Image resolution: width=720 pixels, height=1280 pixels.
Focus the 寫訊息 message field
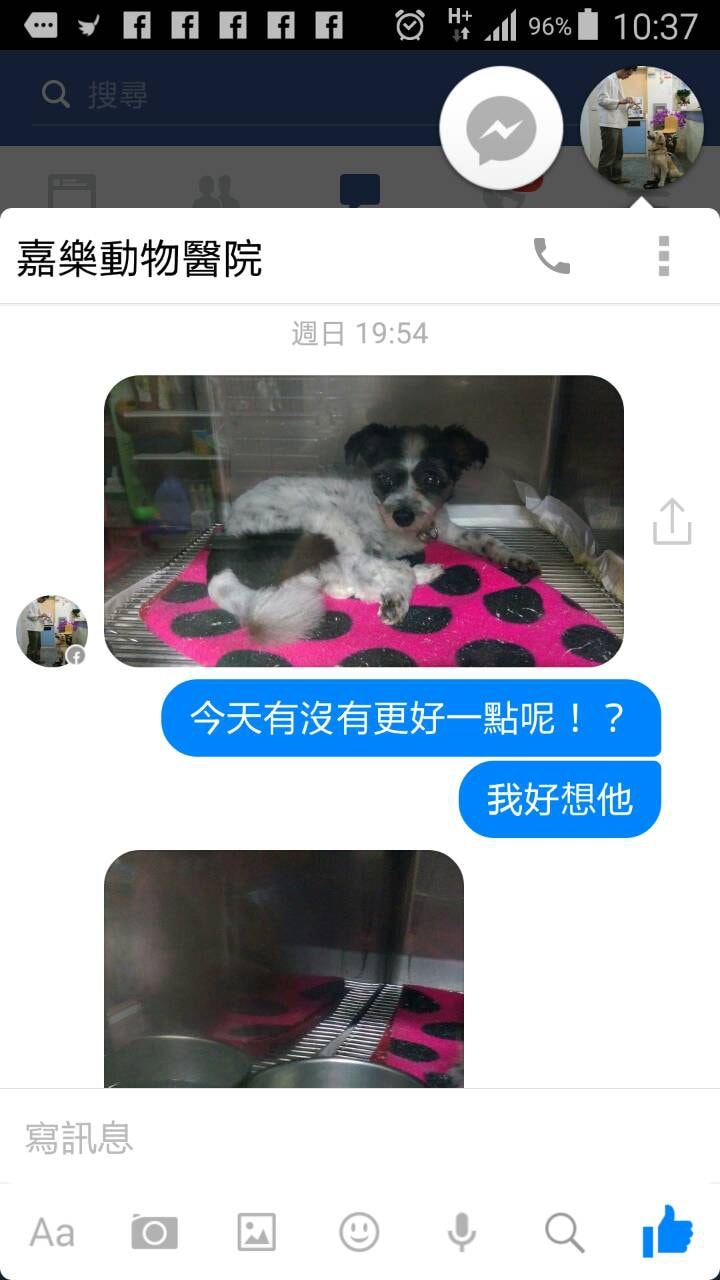tap(360, 1137)
